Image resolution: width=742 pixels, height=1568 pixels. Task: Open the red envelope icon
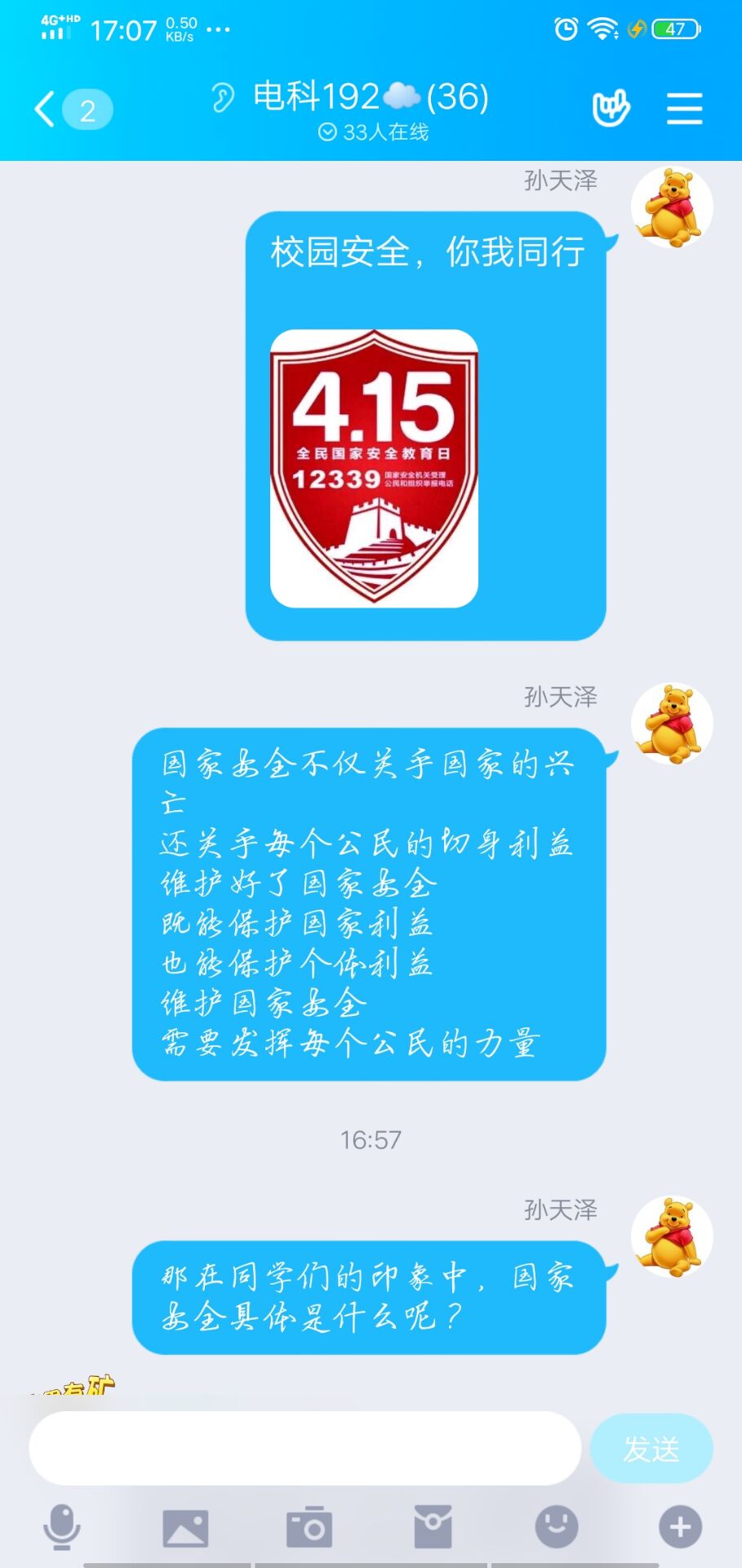pyautogui.click(x=433, y=1527)
